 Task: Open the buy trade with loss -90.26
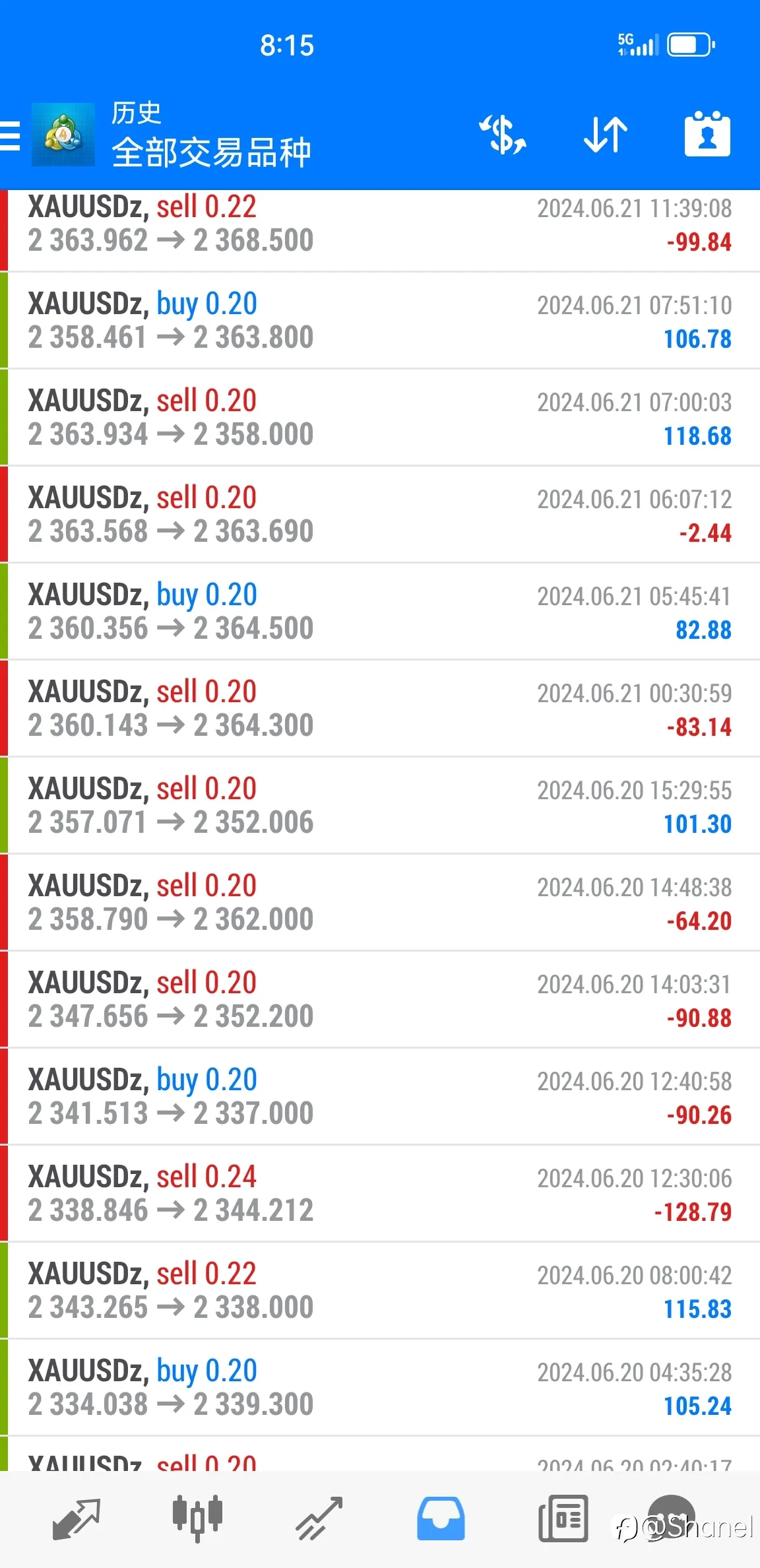380,1096
